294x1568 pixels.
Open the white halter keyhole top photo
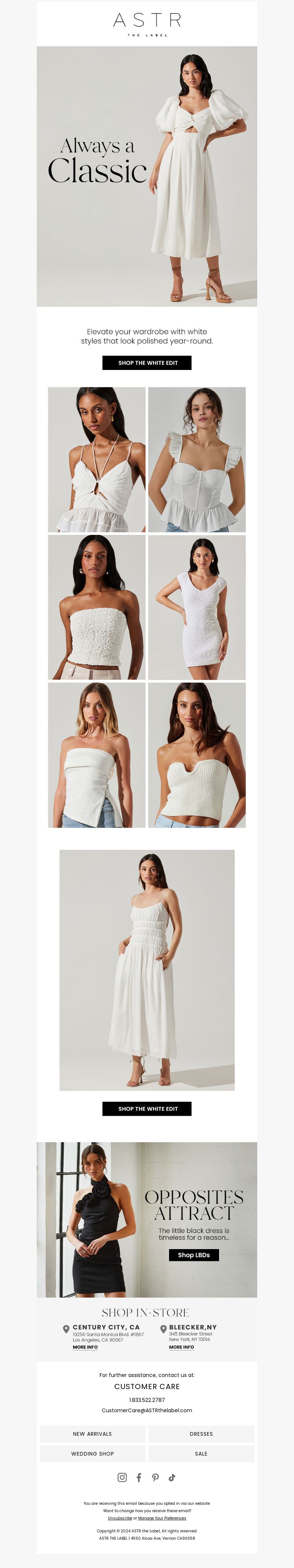click(x=97, y=460)
